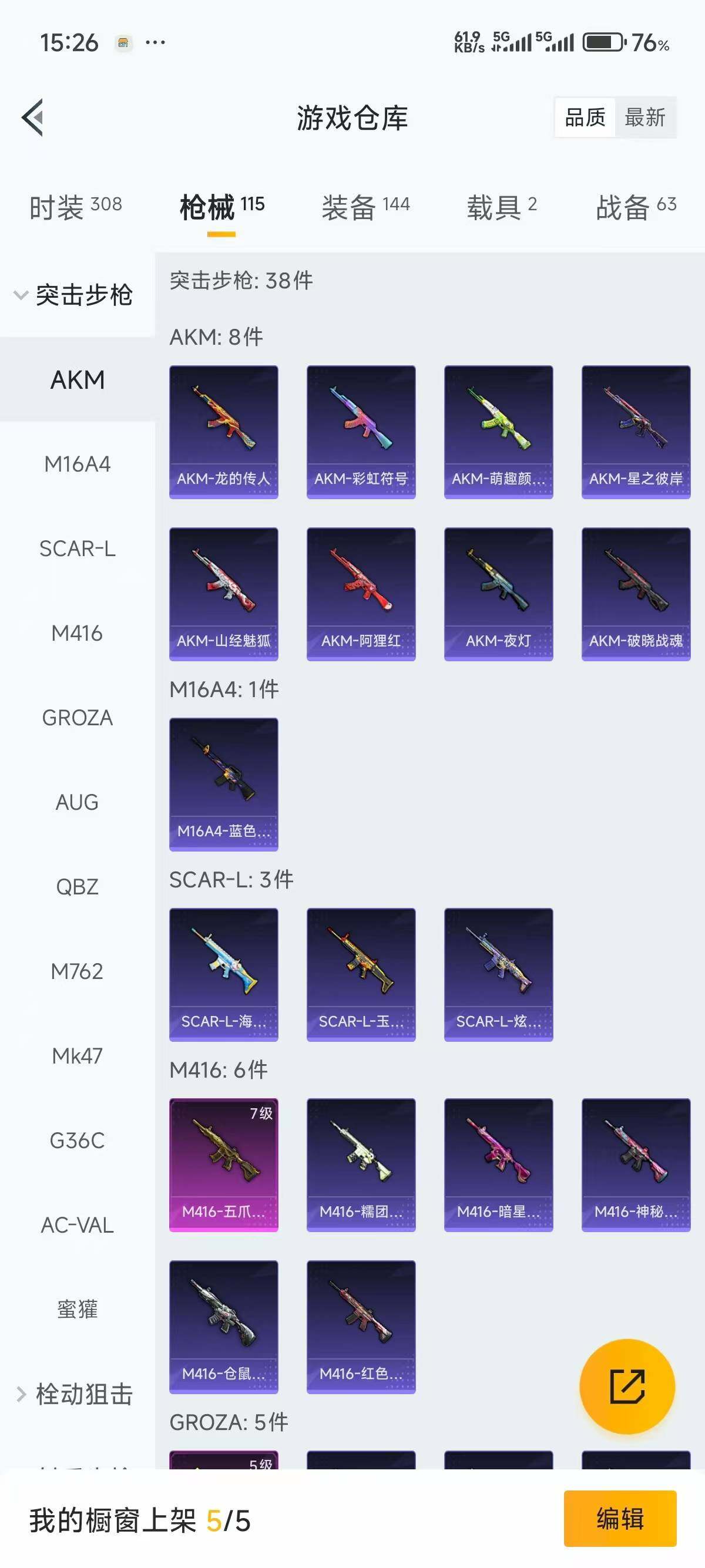Go back using the top-left arrow
The image size is (705, 1568).
pos(33,117)
